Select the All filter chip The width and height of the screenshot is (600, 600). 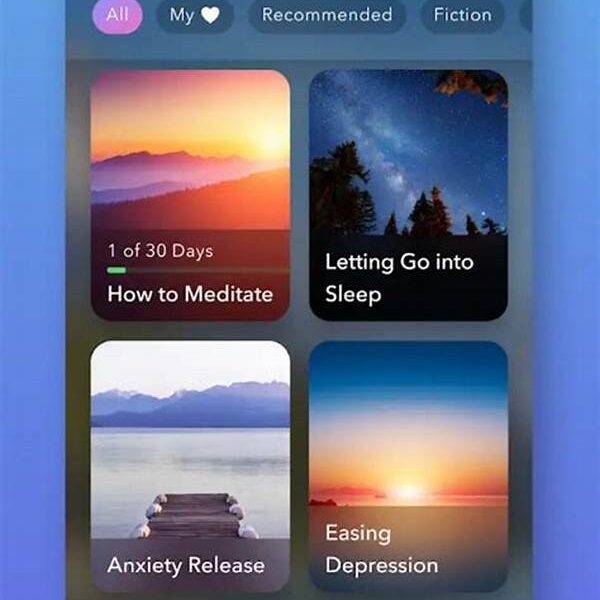(117, 16)
